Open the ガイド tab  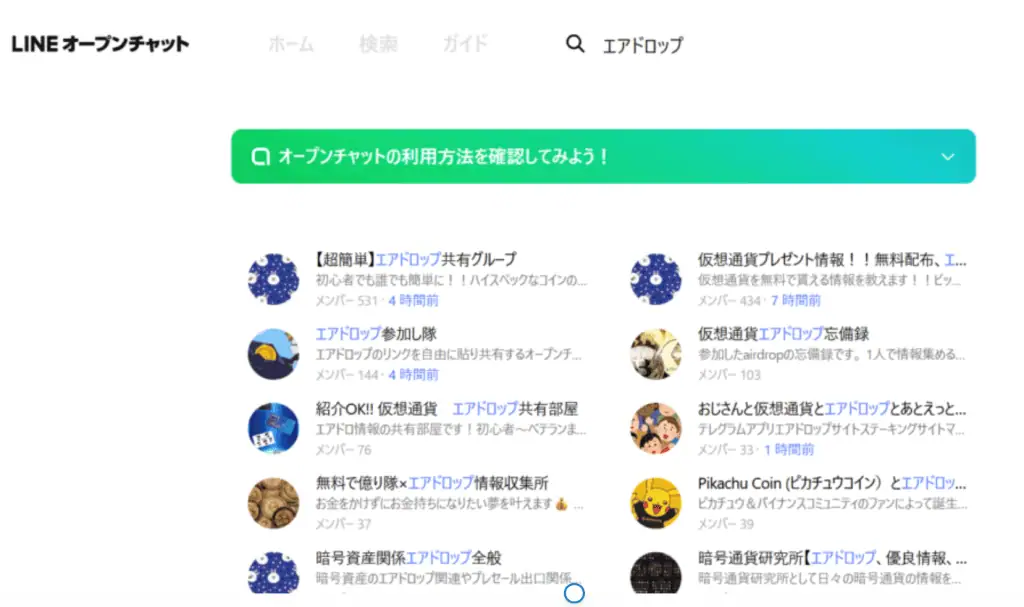tap(465, 44)
